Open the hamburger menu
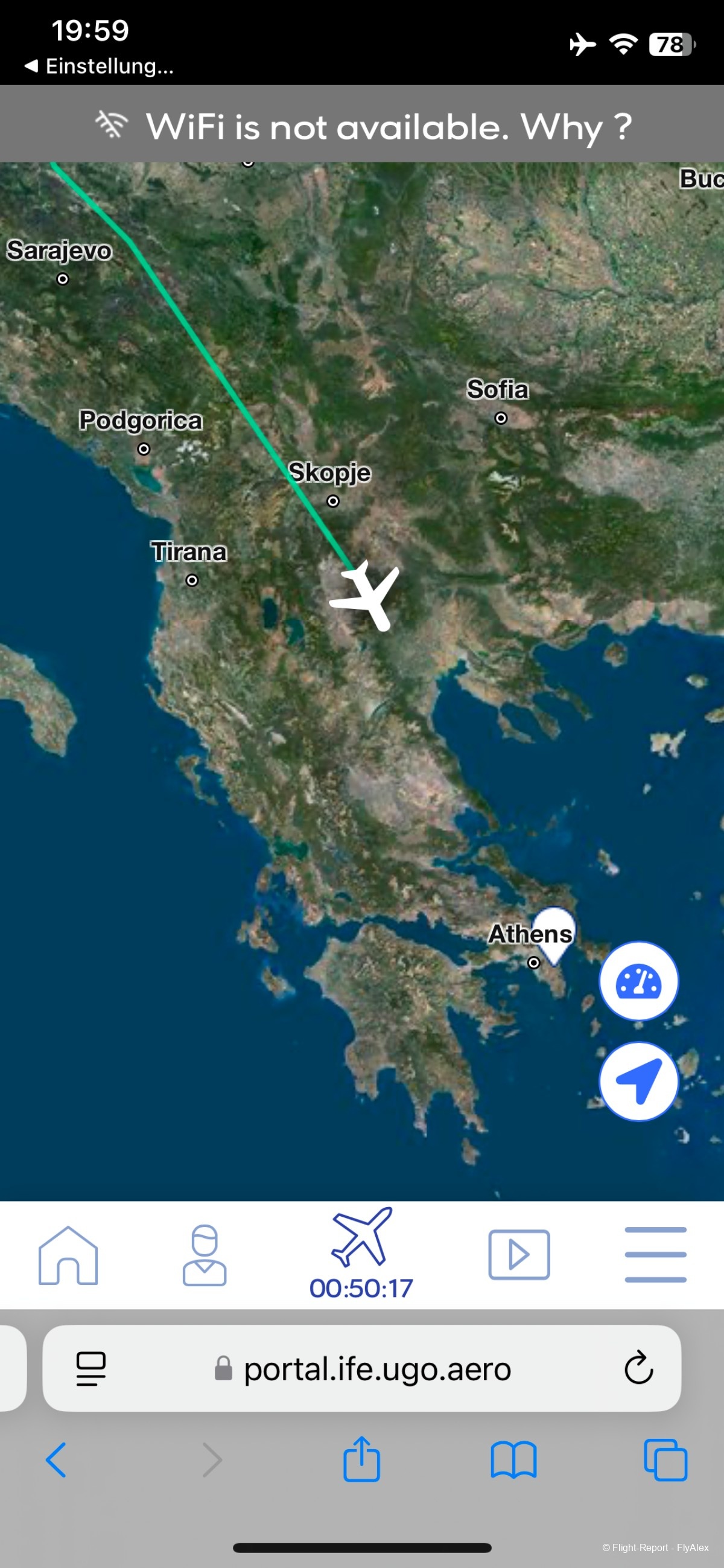Viewport: 724px width, 1568px height. (655, 1255)
